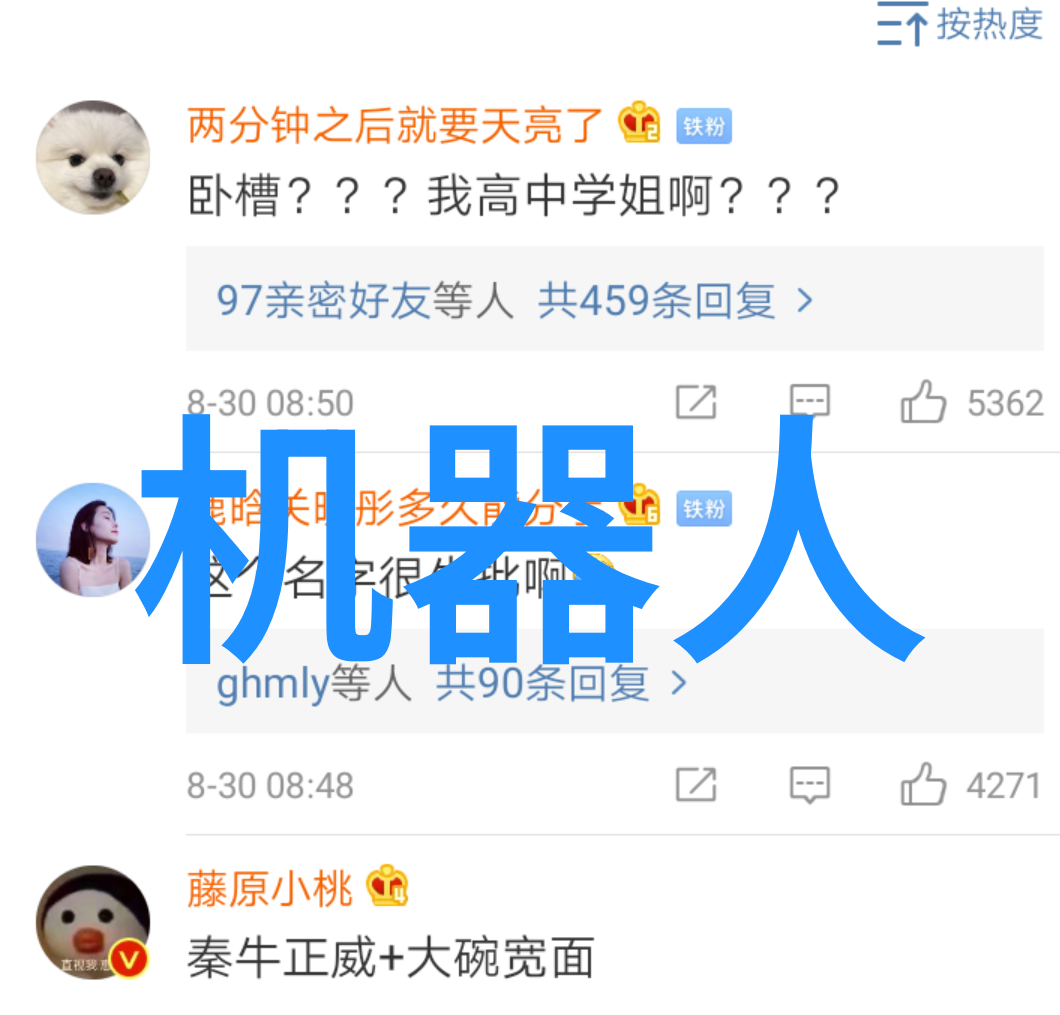Like the comment with 5362 likes
This screenshot has width=1060, height=1015.
(x=924, y=403)
